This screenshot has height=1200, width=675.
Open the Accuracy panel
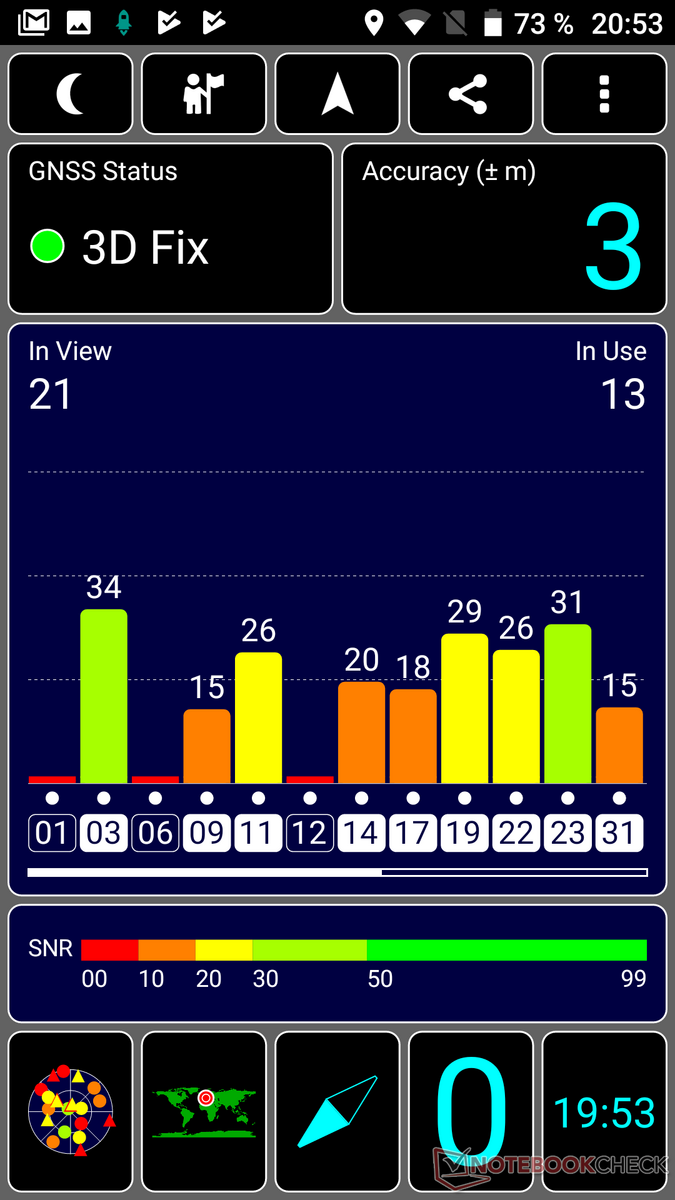tap(504, 229)
